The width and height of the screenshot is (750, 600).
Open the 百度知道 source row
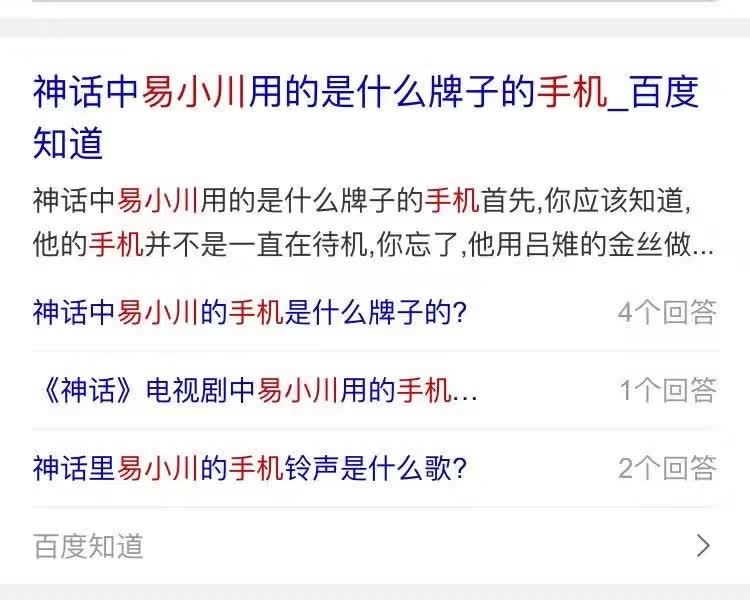click(374, 545)
